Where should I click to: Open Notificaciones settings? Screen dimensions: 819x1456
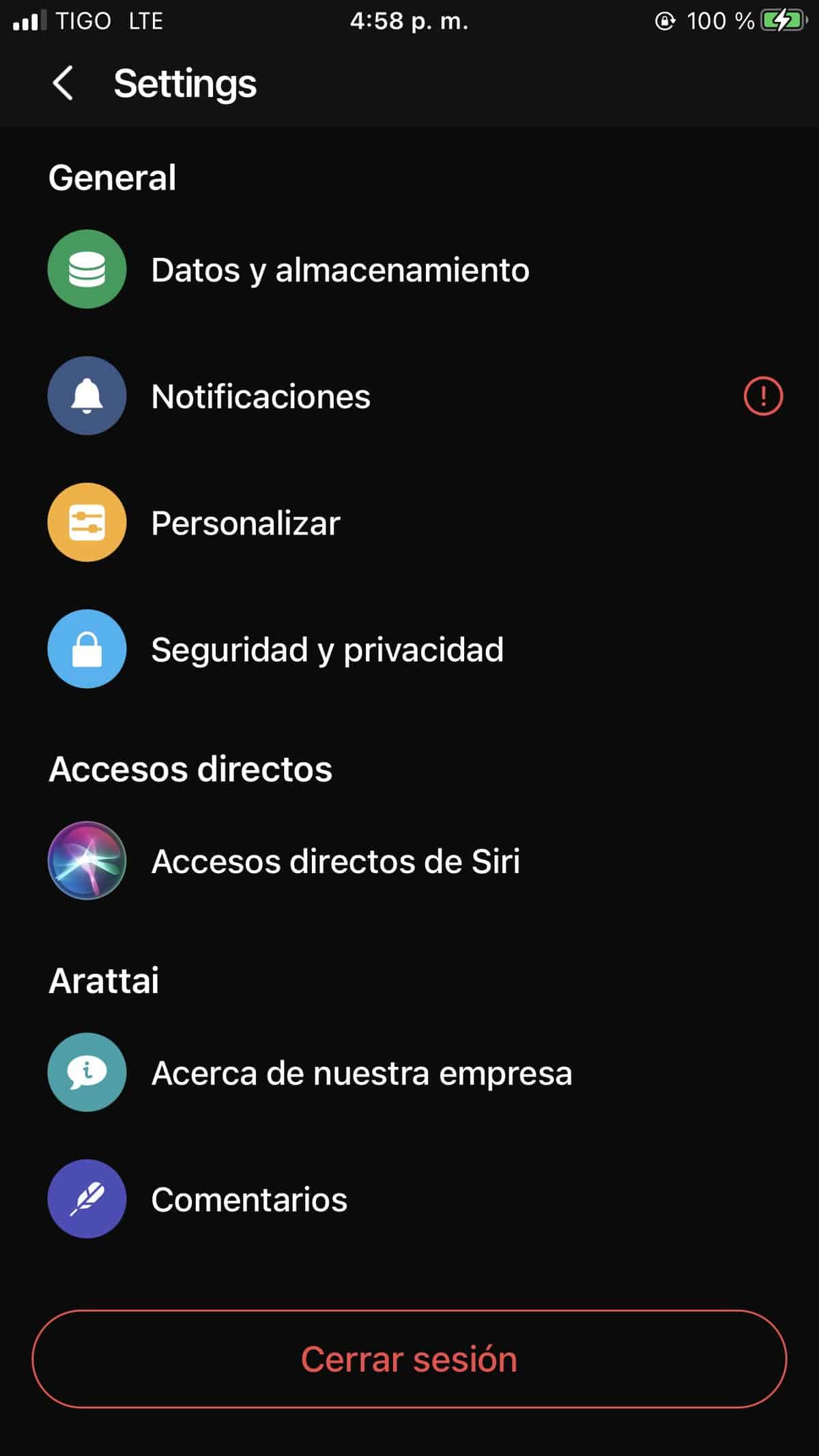[409, 396]
